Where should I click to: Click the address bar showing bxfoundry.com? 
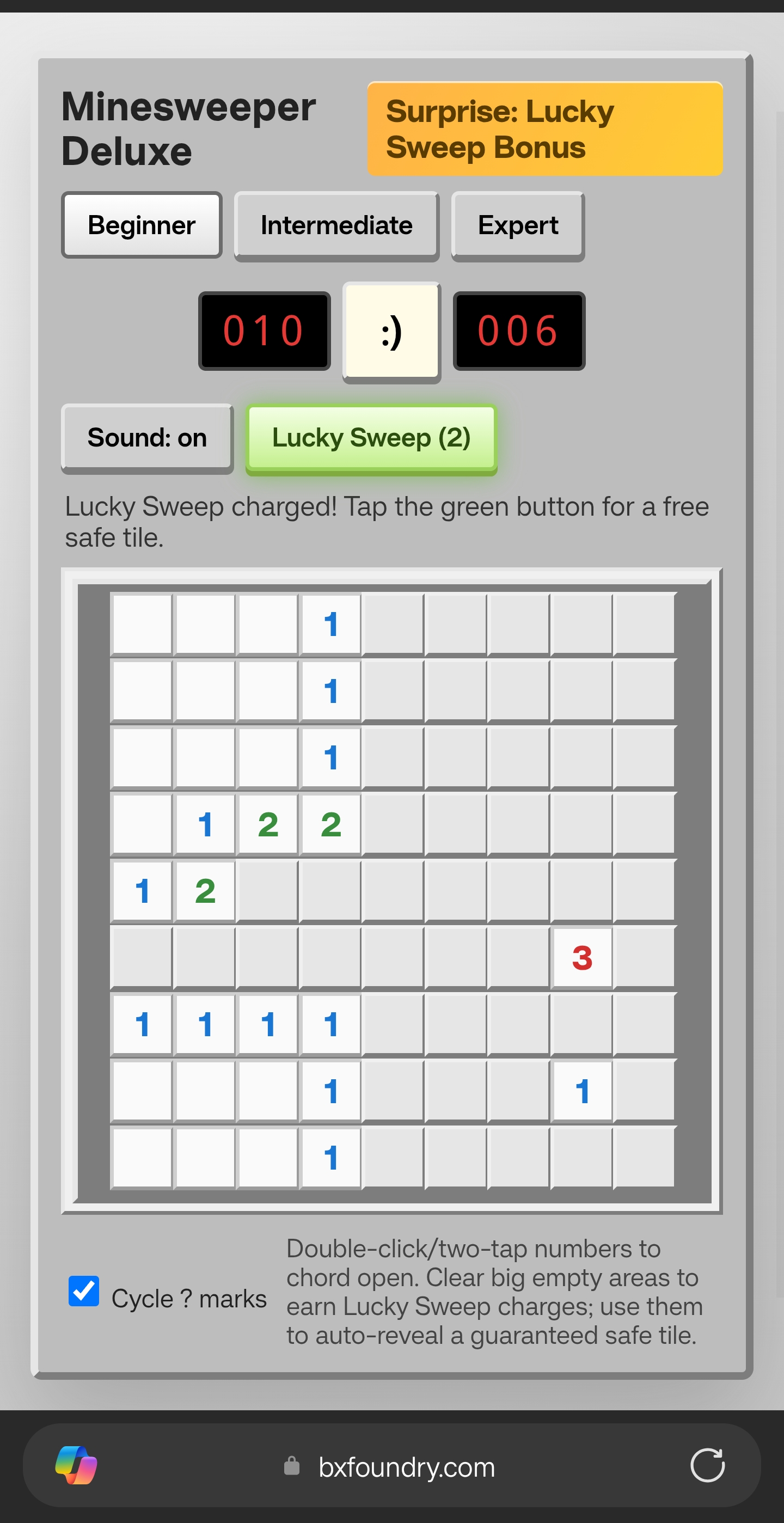407,1467
